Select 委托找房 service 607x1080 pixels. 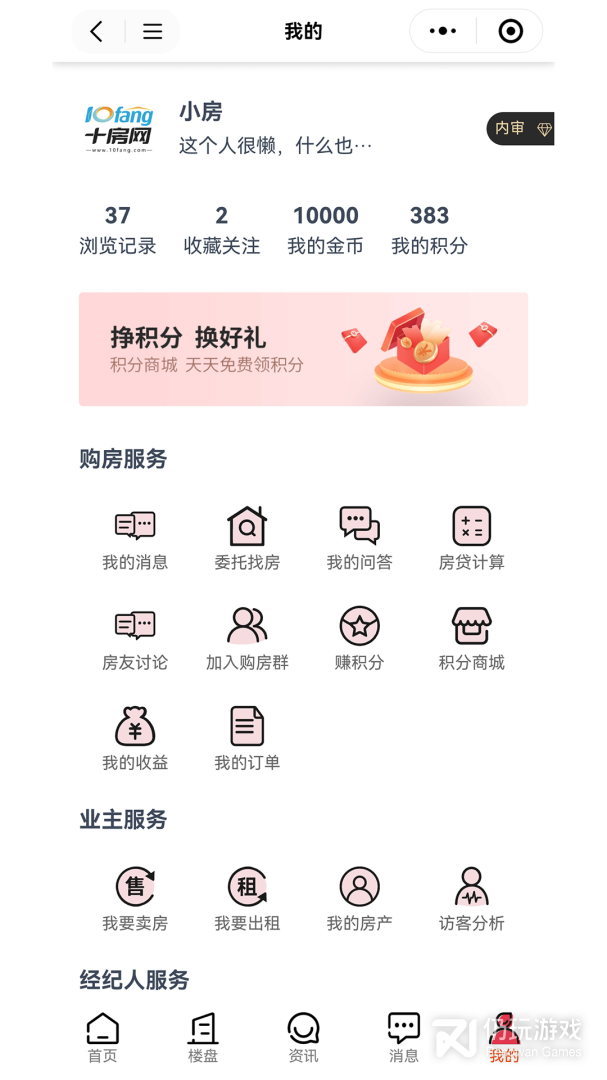pos(247,538)
